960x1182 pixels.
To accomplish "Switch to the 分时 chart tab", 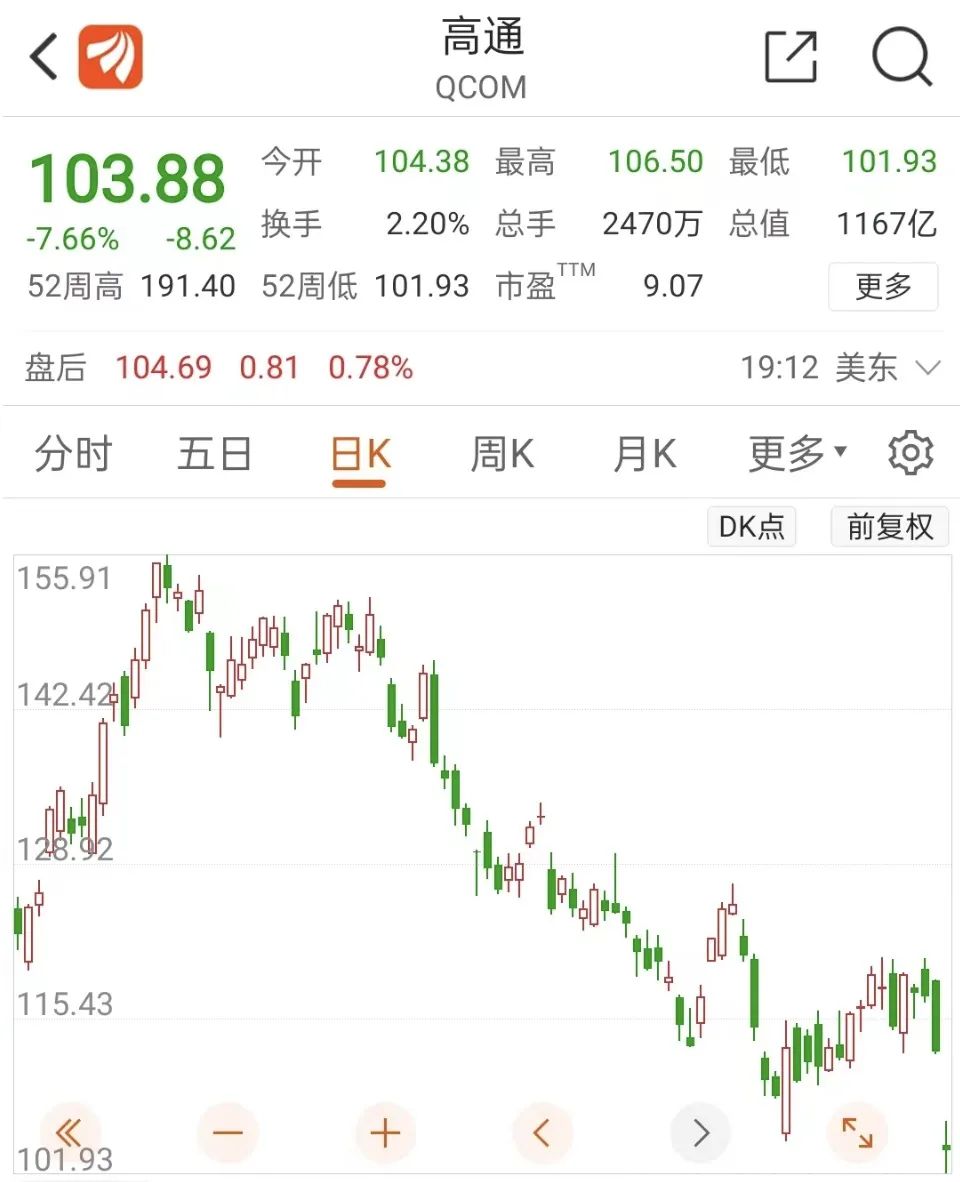I will 73,455.
